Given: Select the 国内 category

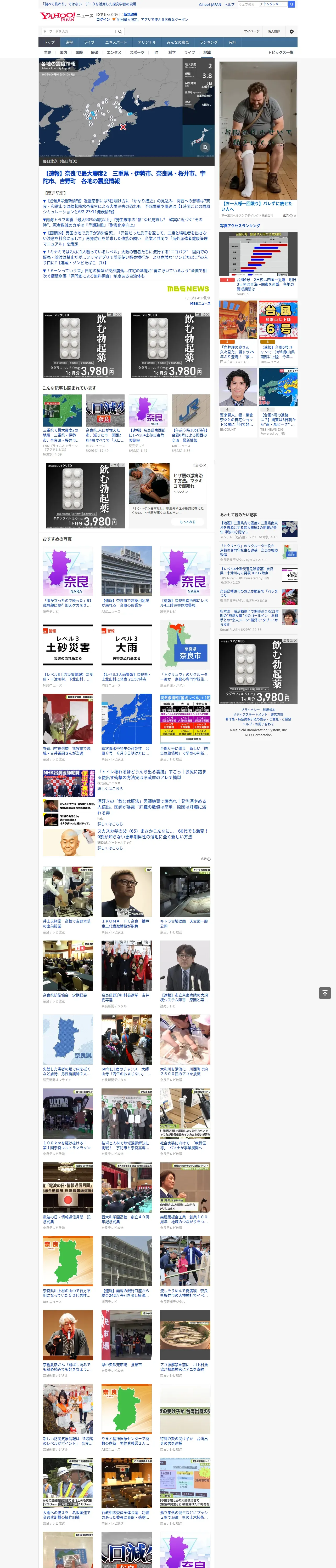Looking at the screenshot, I should (x=63, y=52).
